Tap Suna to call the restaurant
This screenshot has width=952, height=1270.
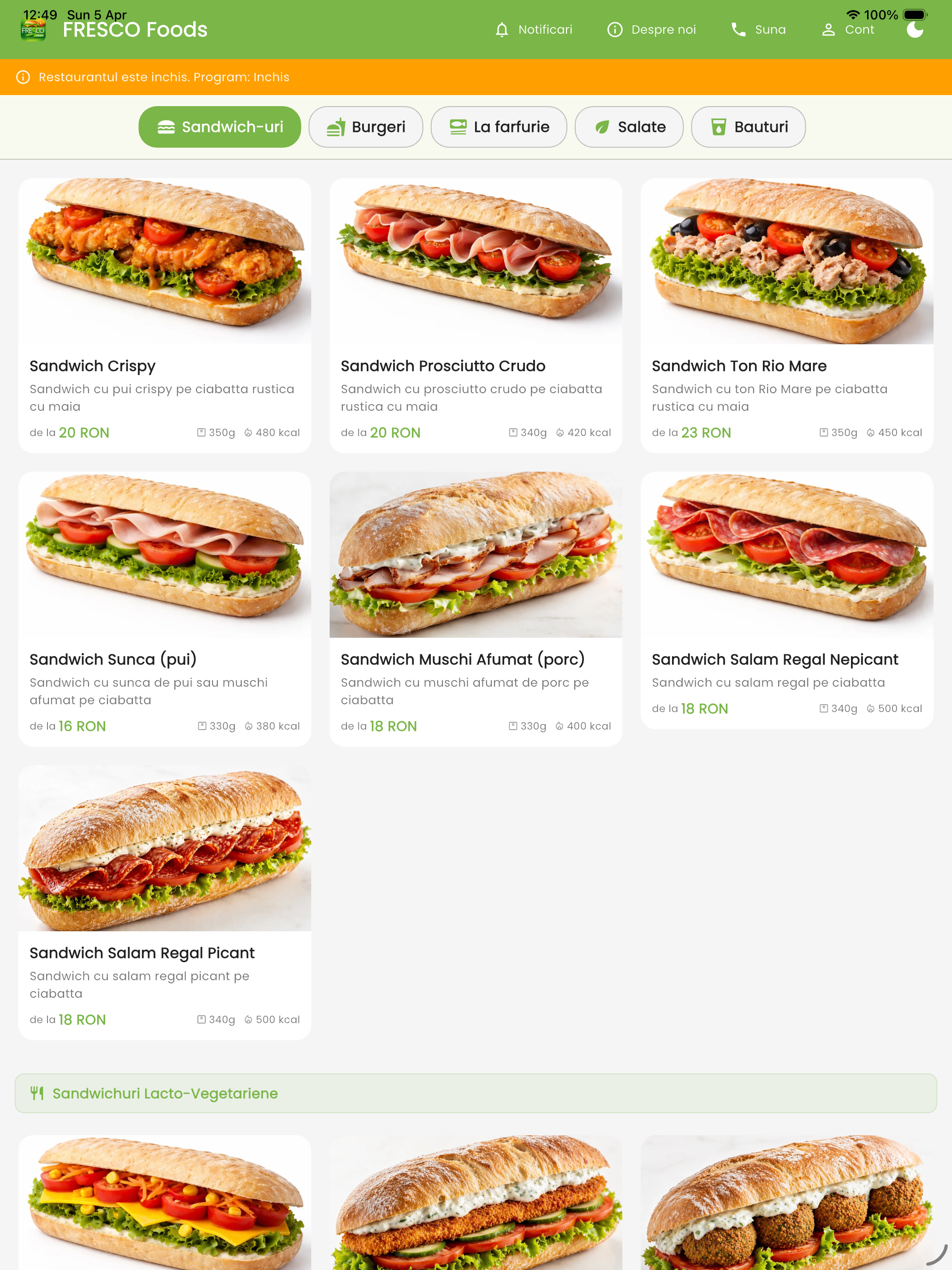pyautogui.click(x=758, y=30)
